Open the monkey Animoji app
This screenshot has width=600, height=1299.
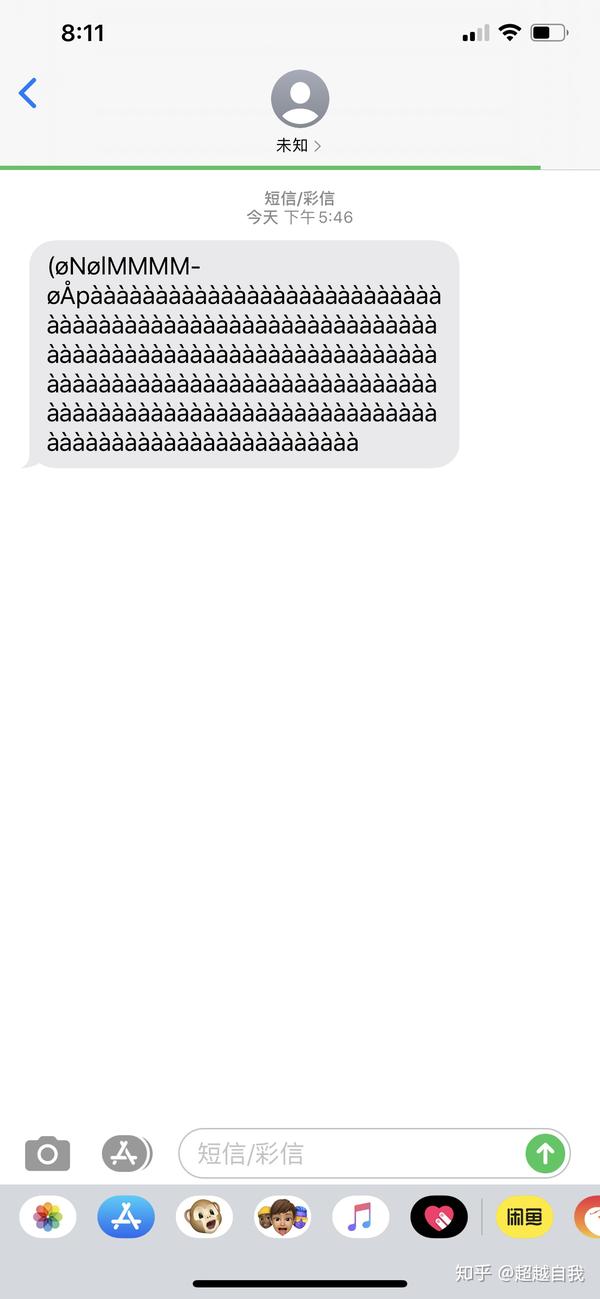(x=204, y=1217)
